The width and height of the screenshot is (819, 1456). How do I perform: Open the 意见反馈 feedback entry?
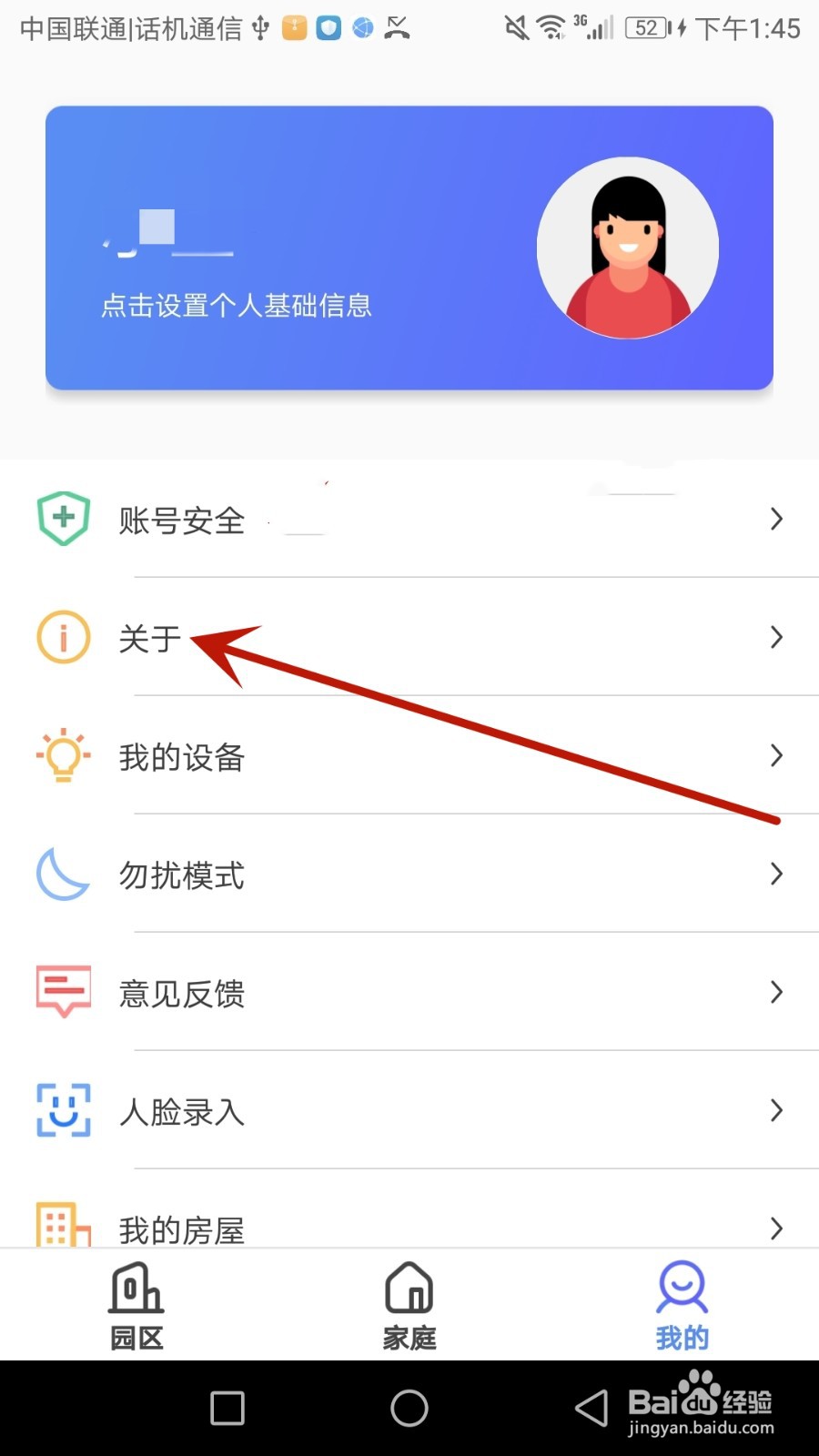pos(181,993)
